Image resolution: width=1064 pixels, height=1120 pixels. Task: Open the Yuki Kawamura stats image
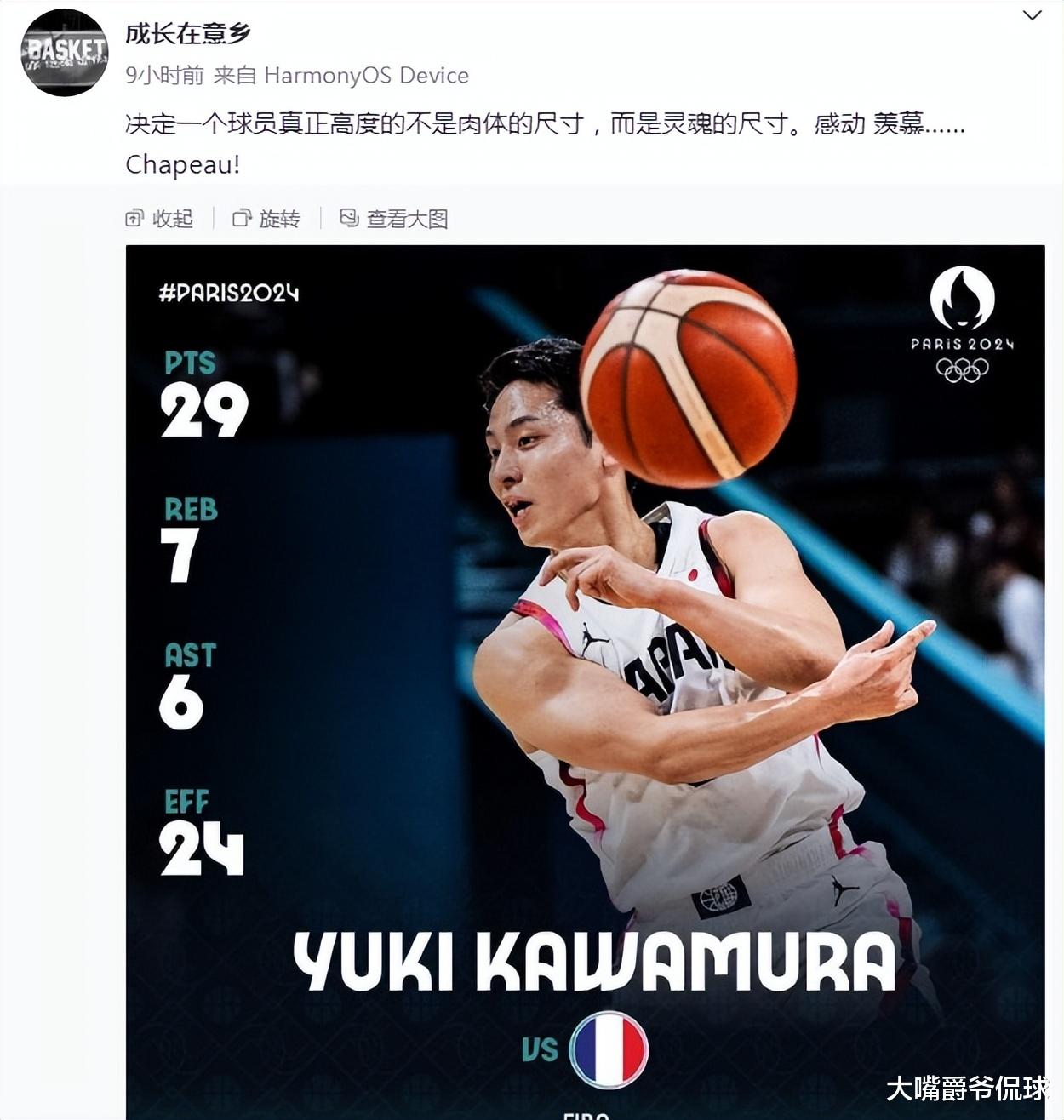tap(585, 681)
